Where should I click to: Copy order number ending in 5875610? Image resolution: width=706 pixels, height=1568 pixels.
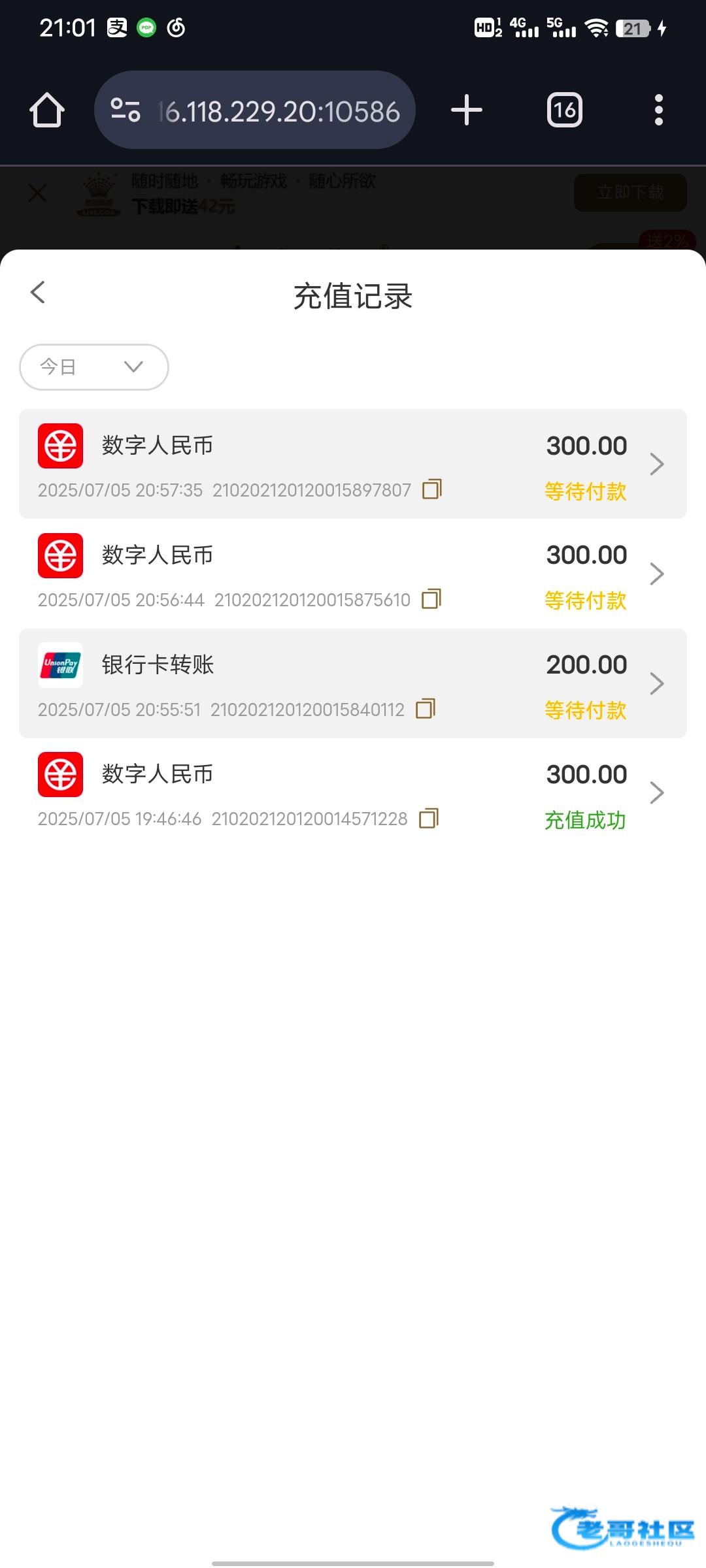pos(431,598)
